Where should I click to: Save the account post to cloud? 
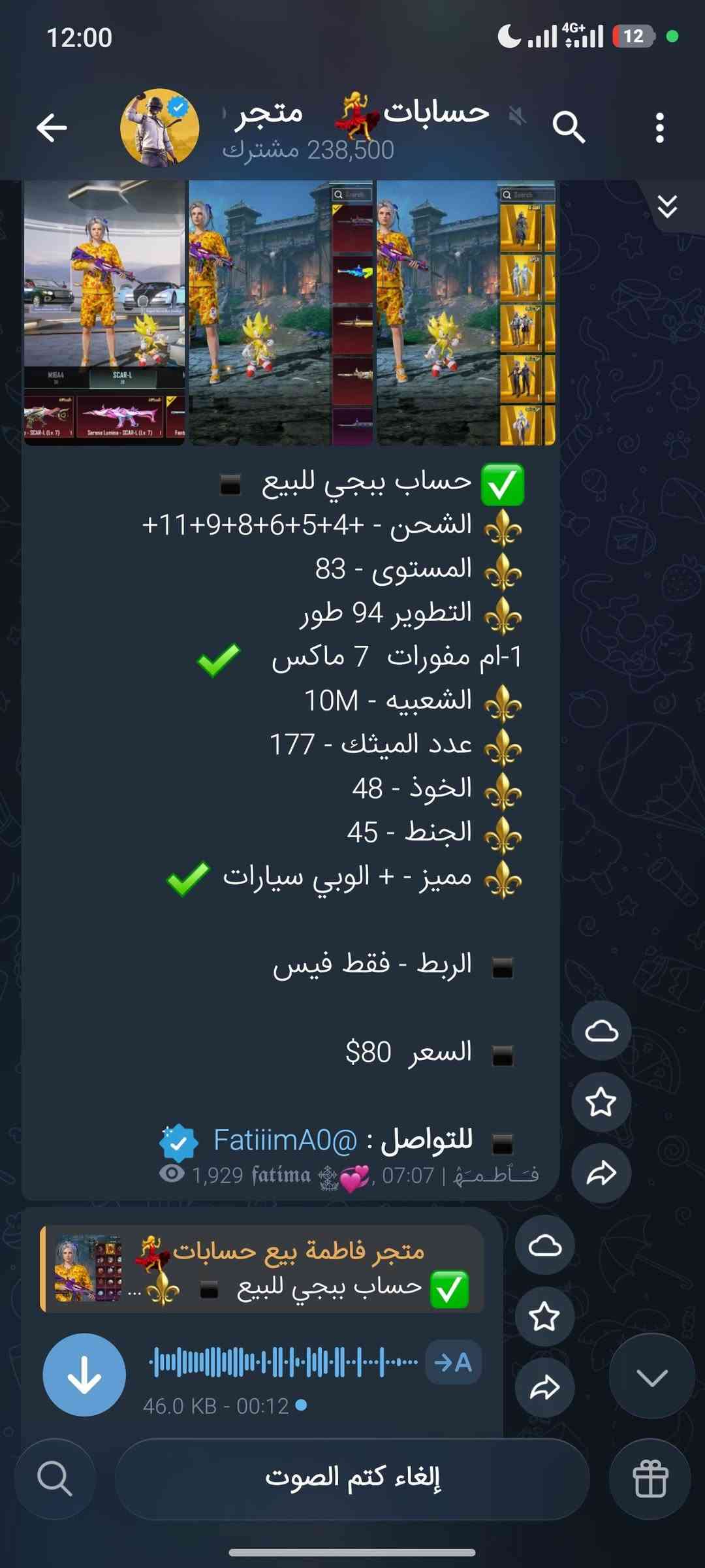click(601, 1031)
